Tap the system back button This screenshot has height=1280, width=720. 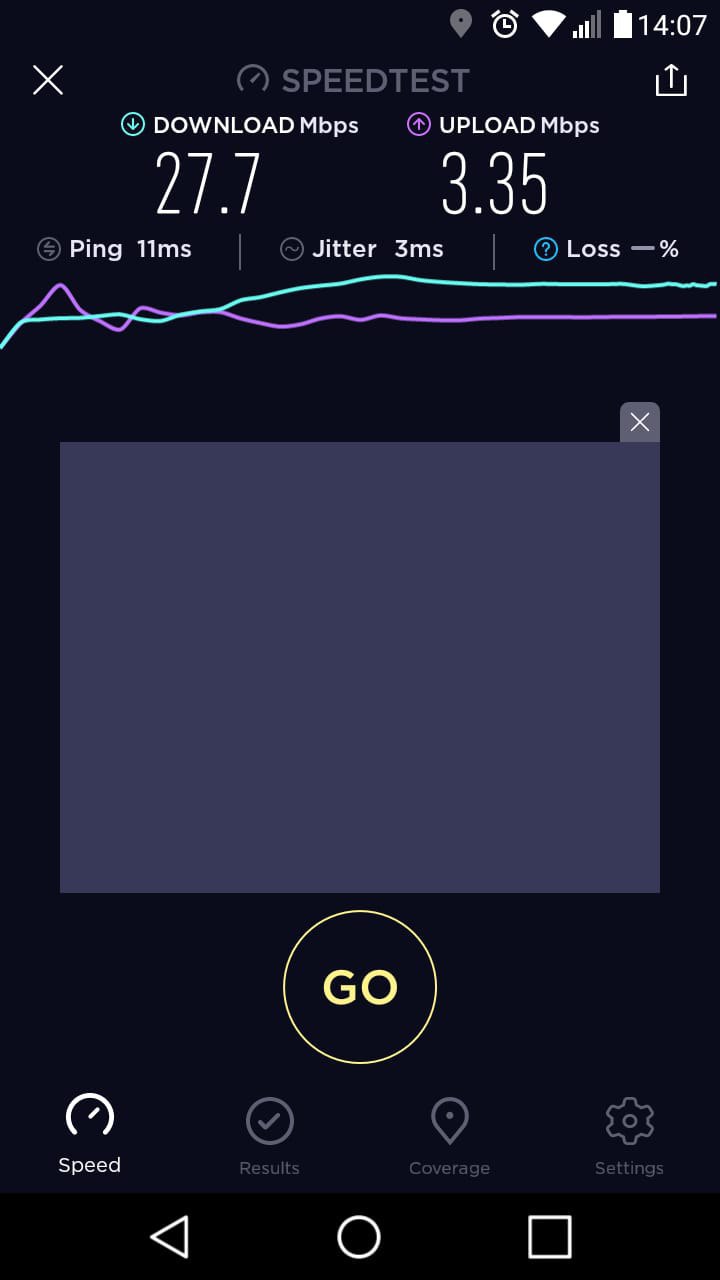click(170, 1236)
